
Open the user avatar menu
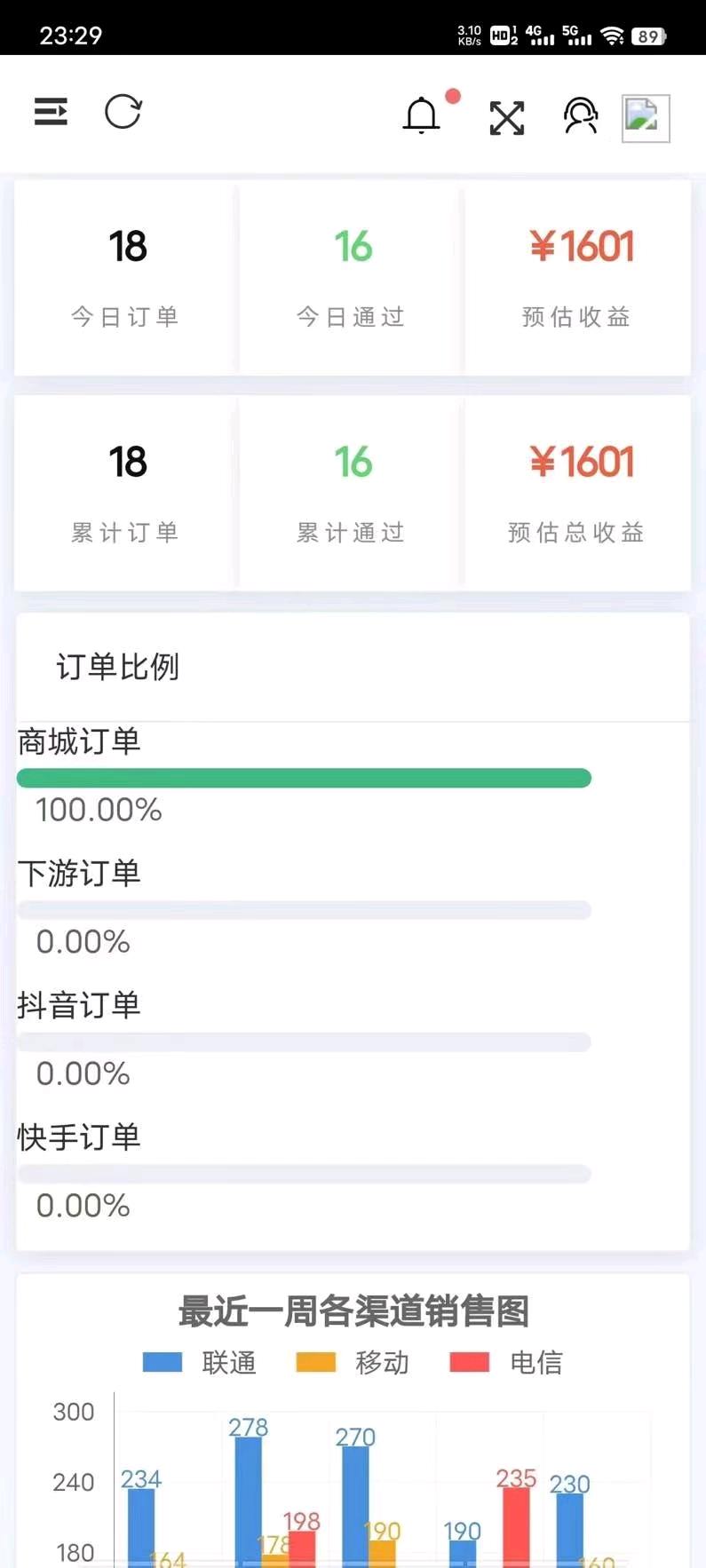pos(646,118)
